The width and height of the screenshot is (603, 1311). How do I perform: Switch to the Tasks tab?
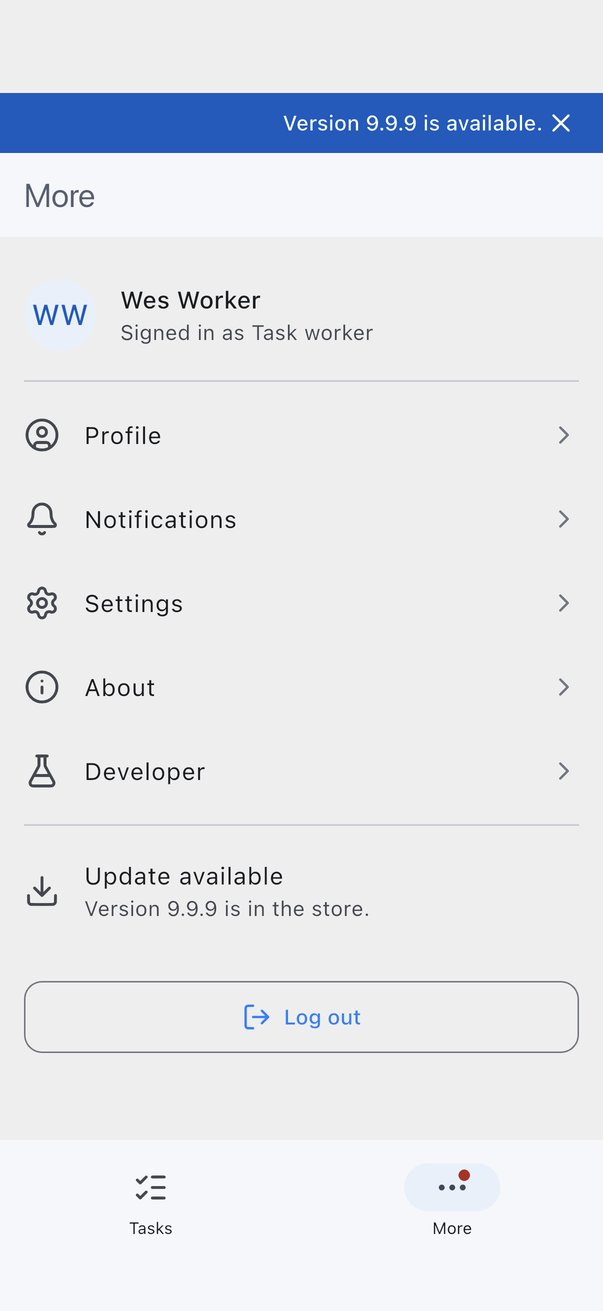[151, 1204]
